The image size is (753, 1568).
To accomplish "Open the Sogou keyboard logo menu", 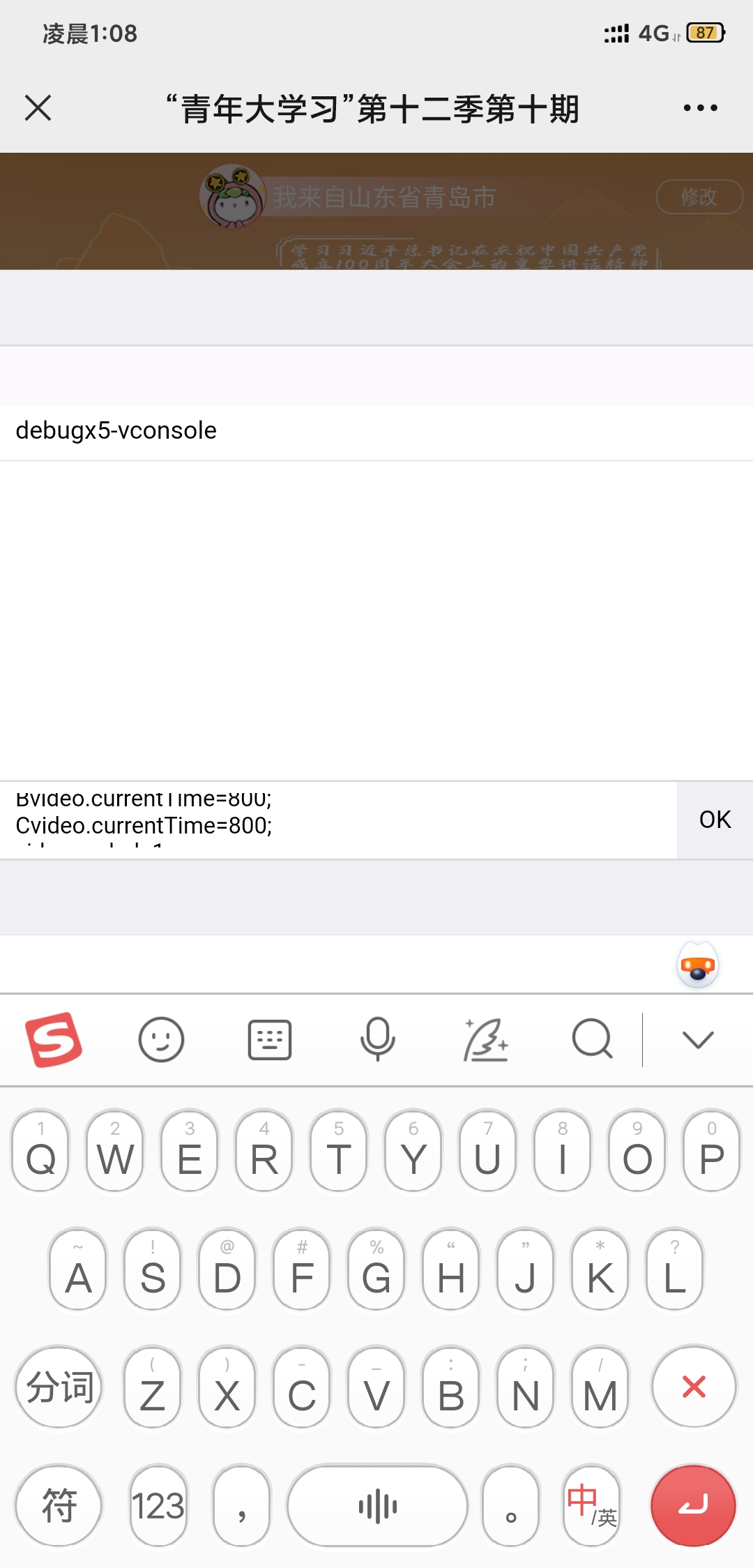I will coord(54,1039).
